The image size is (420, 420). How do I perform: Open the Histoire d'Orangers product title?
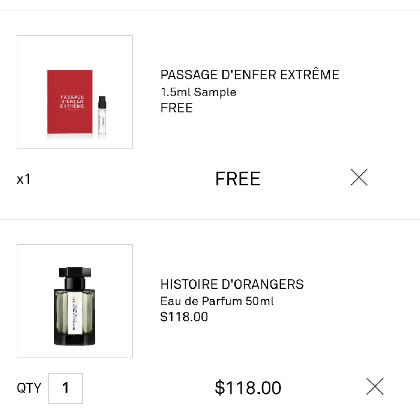[232, 284]
